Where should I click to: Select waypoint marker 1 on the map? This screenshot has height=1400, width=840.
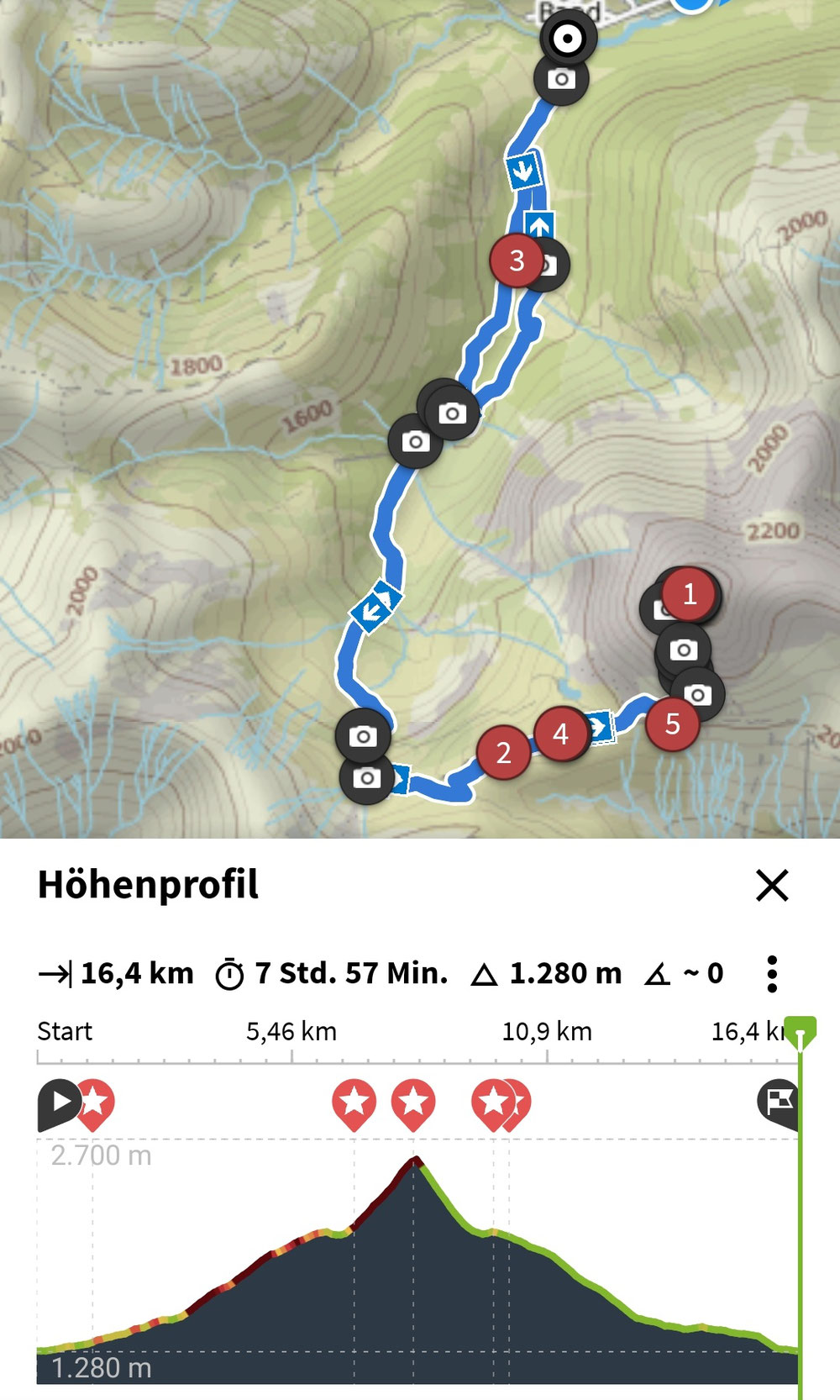[690, 594]
